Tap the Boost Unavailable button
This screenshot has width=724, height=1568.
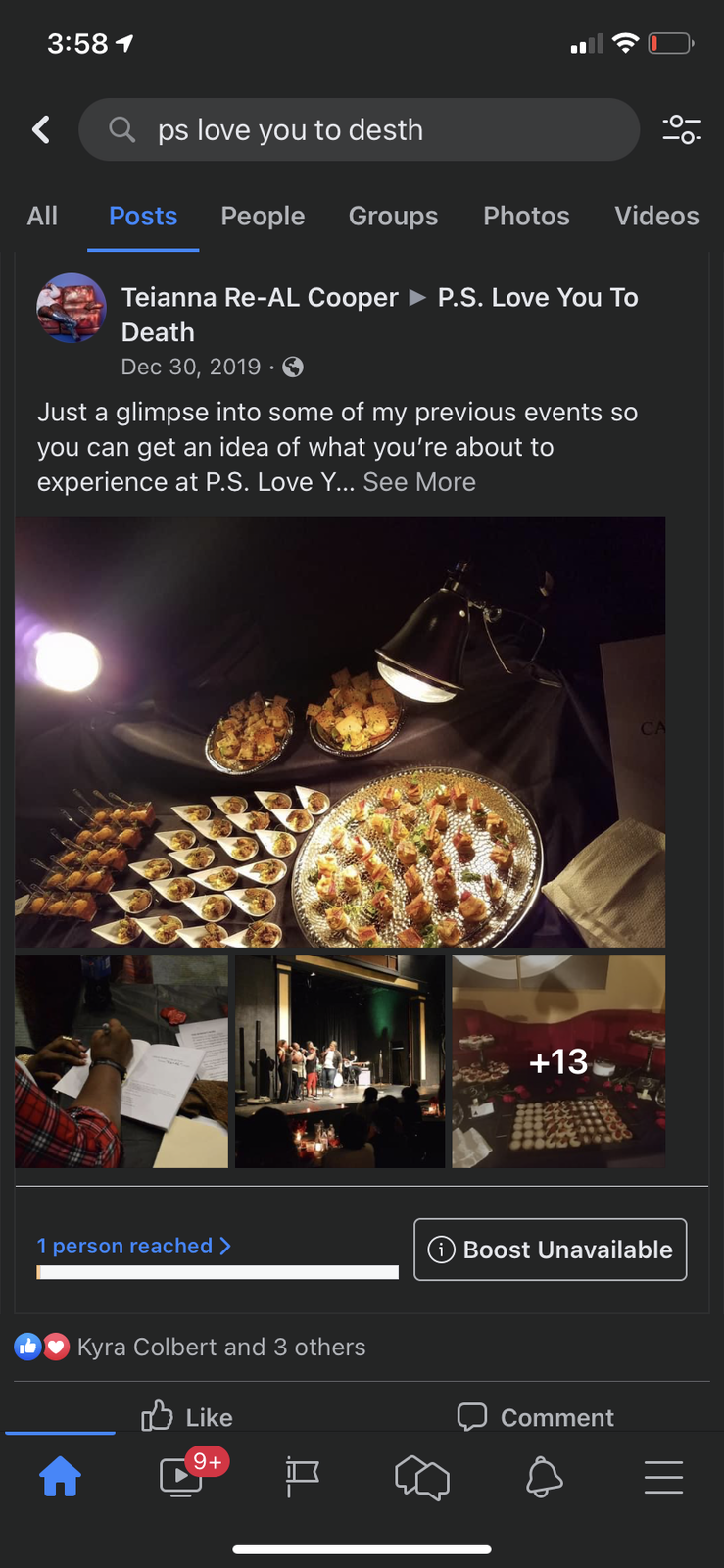[550, 1249]
